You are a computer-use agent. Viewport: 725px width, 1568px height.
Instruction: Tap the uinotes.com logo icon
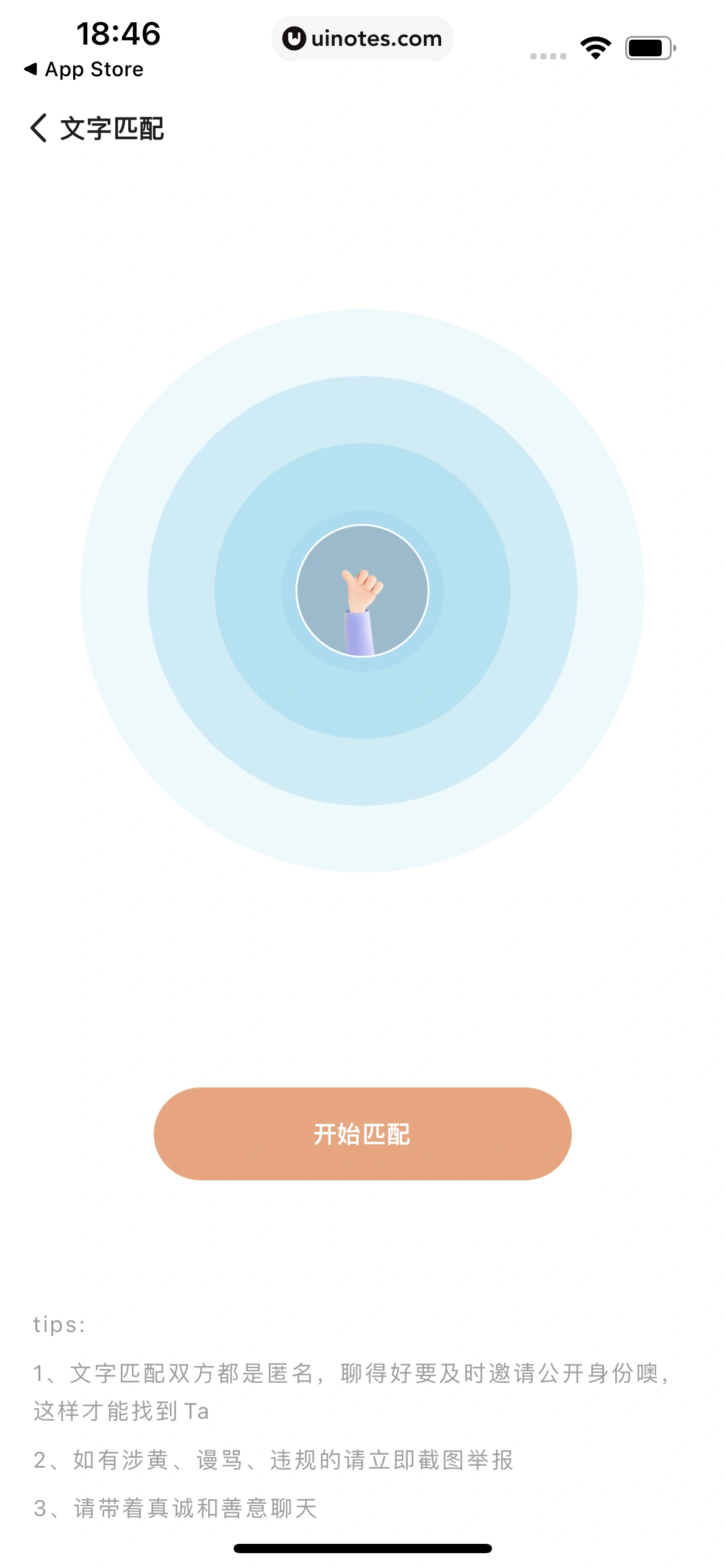click(296, 38)
